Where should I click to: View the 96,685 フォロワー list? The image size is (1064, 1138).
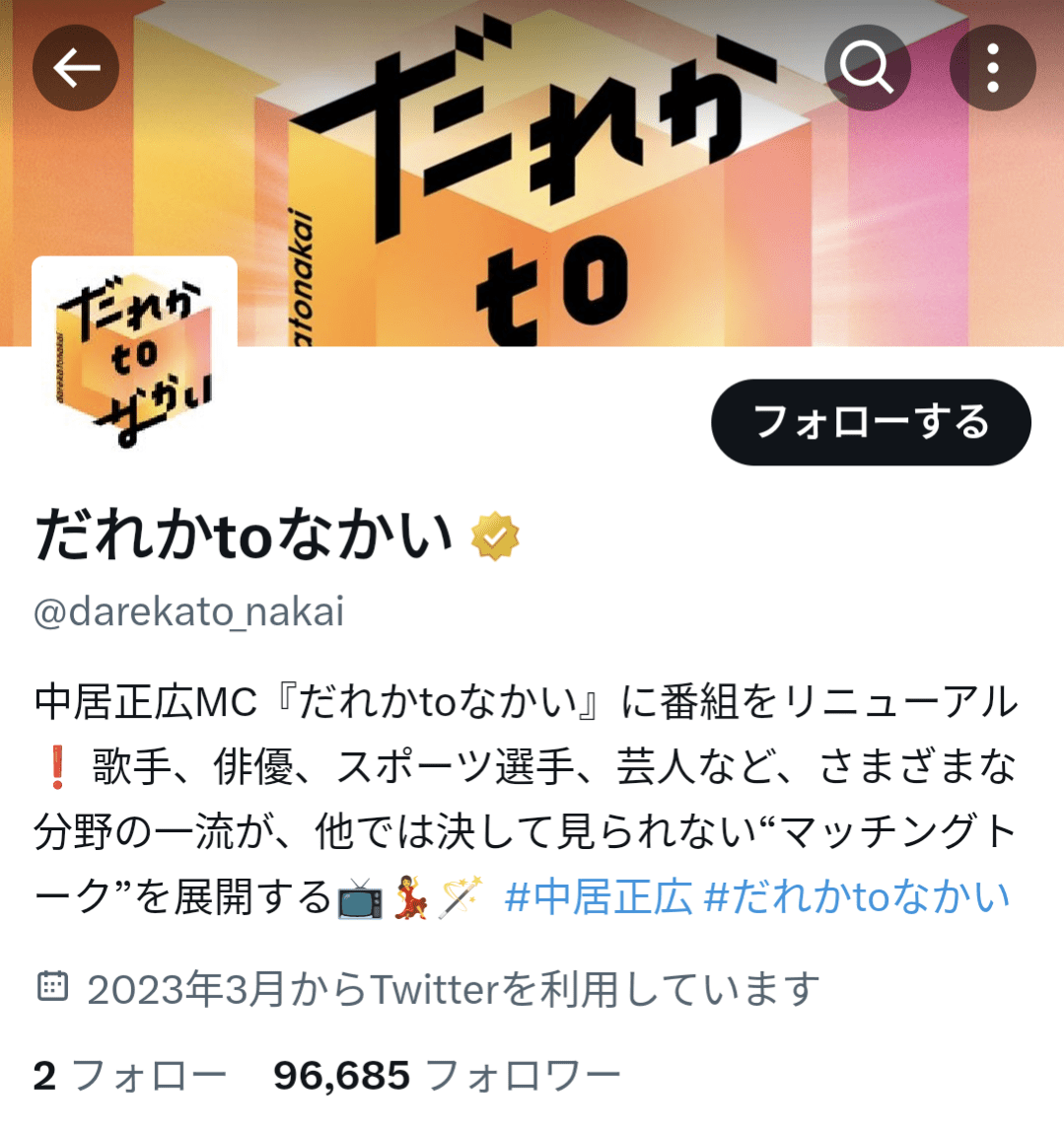click(x=447, y=1075)
